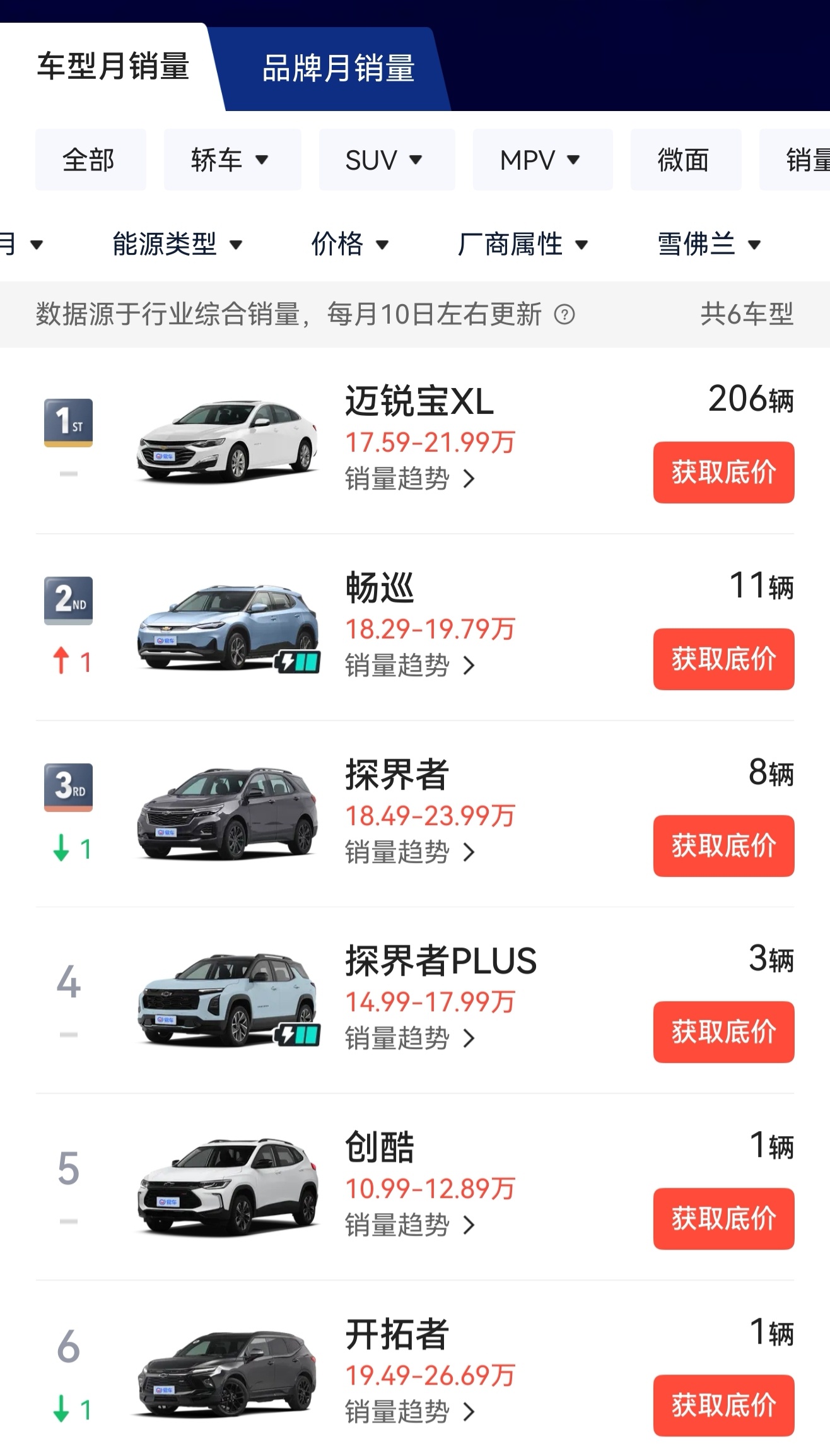Click the red up arrow under 畅巡 rank

[62, 660]
